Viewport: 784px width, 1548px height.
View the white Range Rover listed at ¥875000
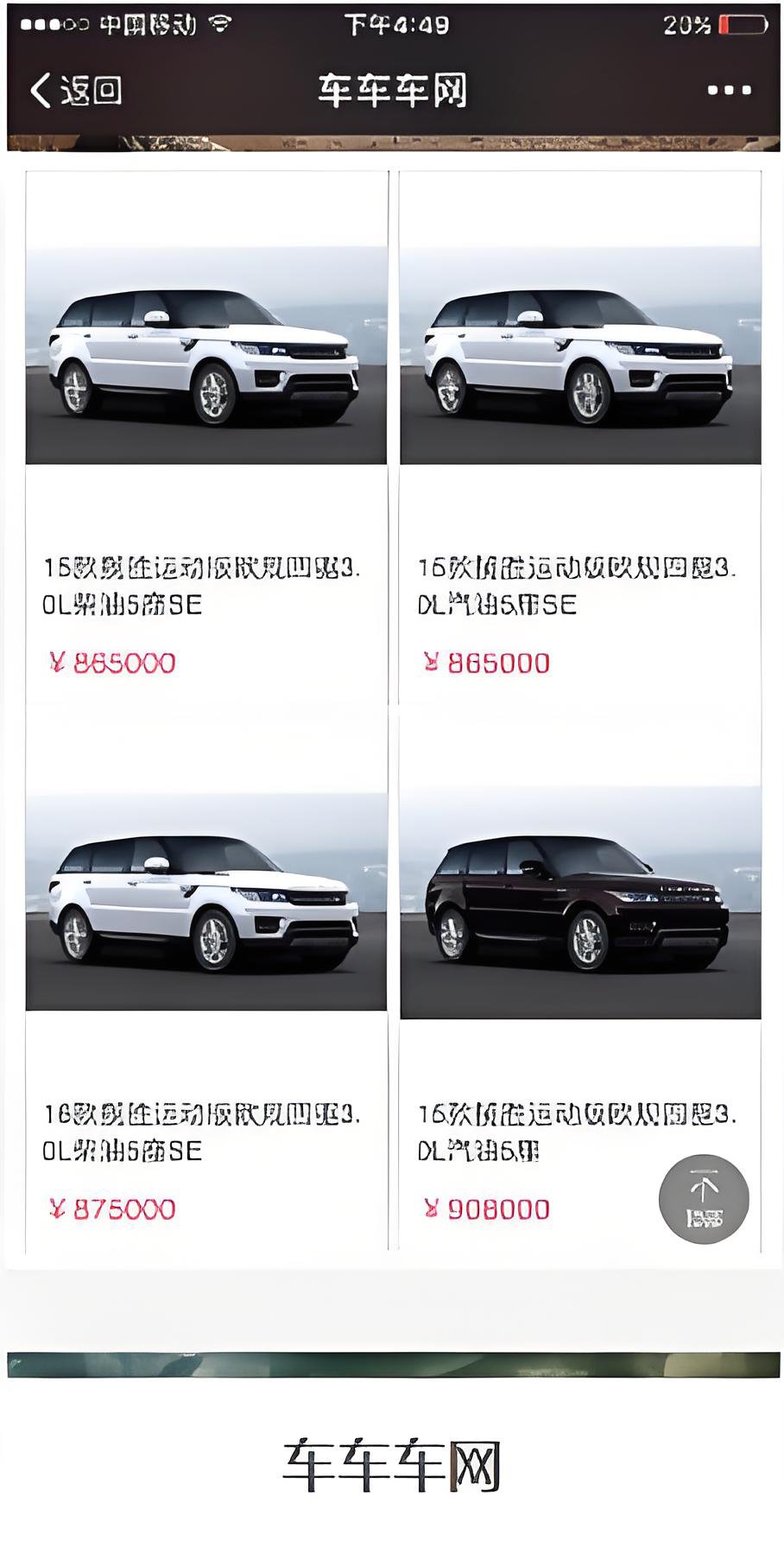206,916
